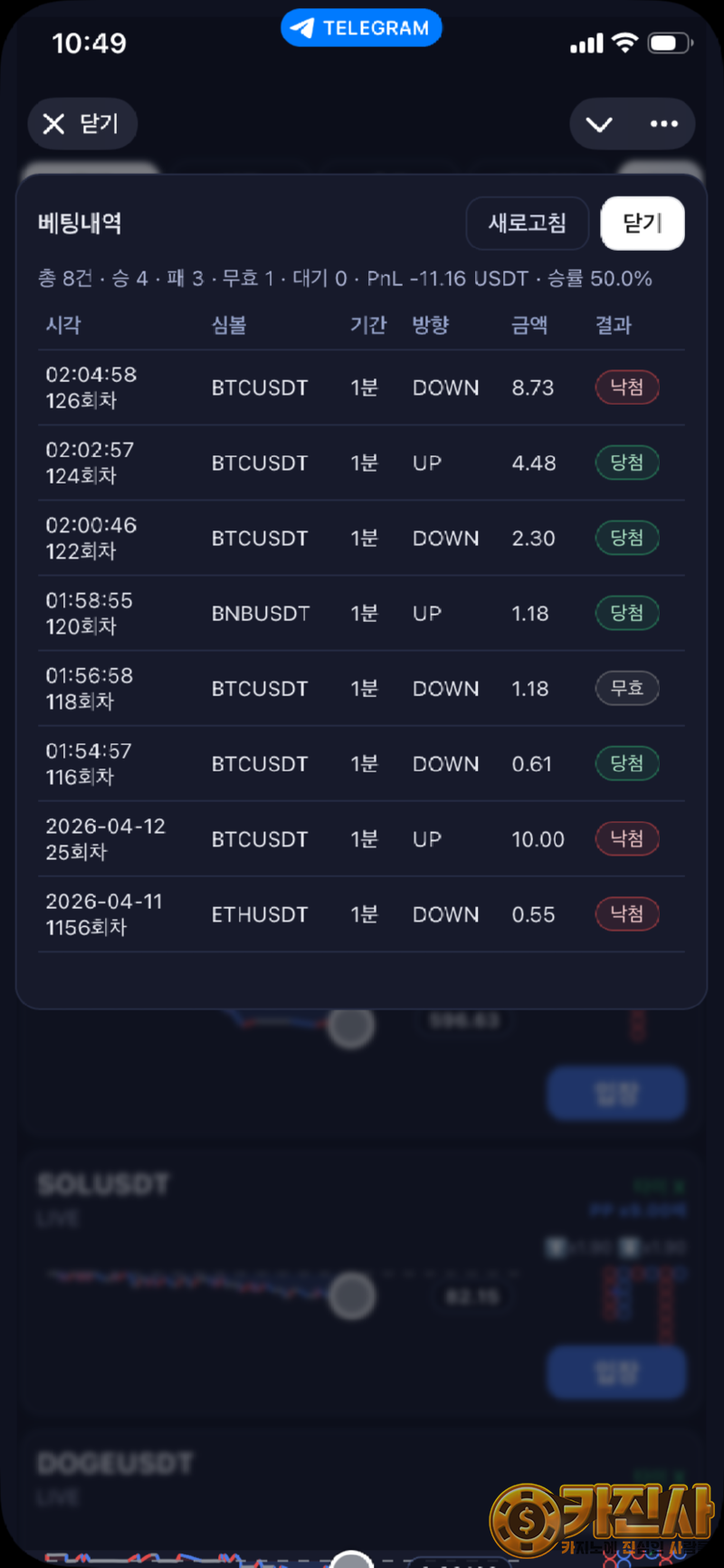Close the Telegram mini app with 닫기
The height and width of the screenshot is (1568, 724).
tap(81, 124)
